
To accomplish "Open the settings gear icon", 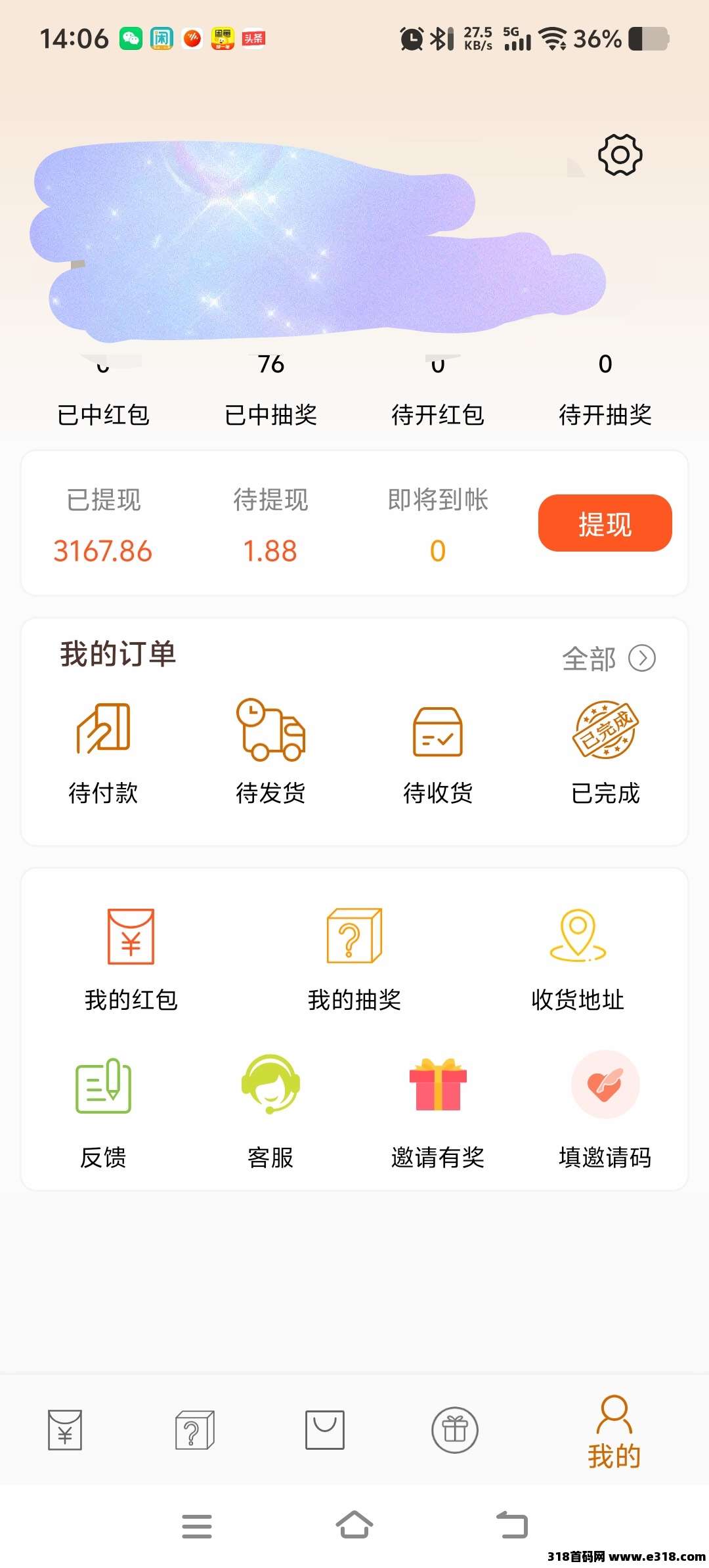I will [x=620, y=155].
